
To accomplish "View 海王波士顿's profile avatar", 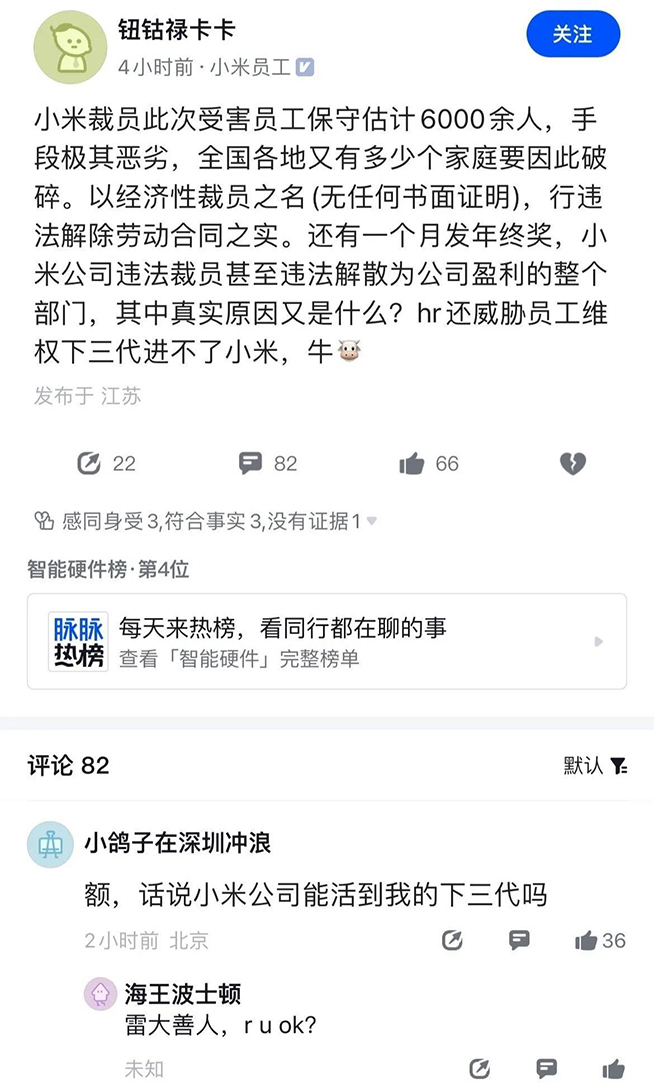I will 100,994.
